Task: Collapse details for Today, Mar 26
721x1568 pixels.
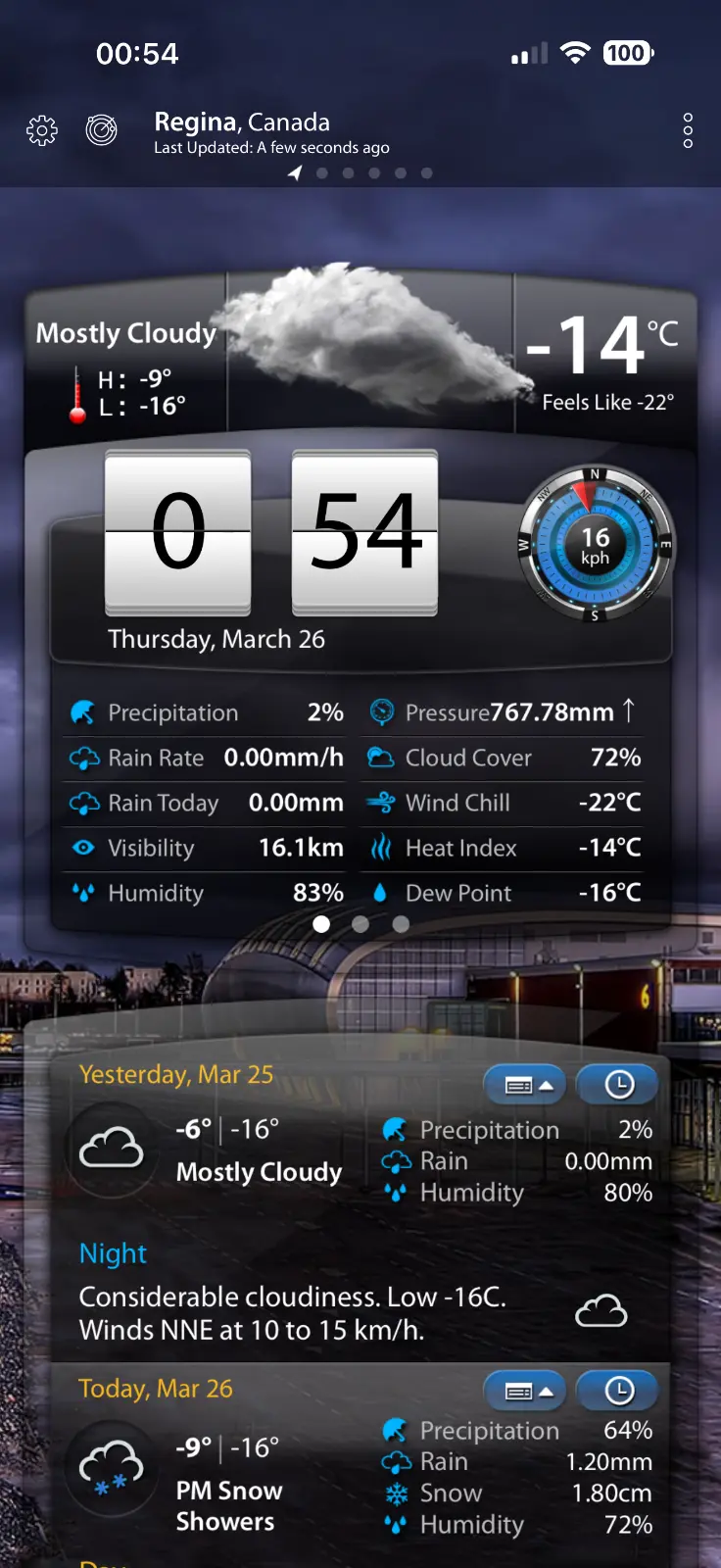Action: (x=525, y=1391)
